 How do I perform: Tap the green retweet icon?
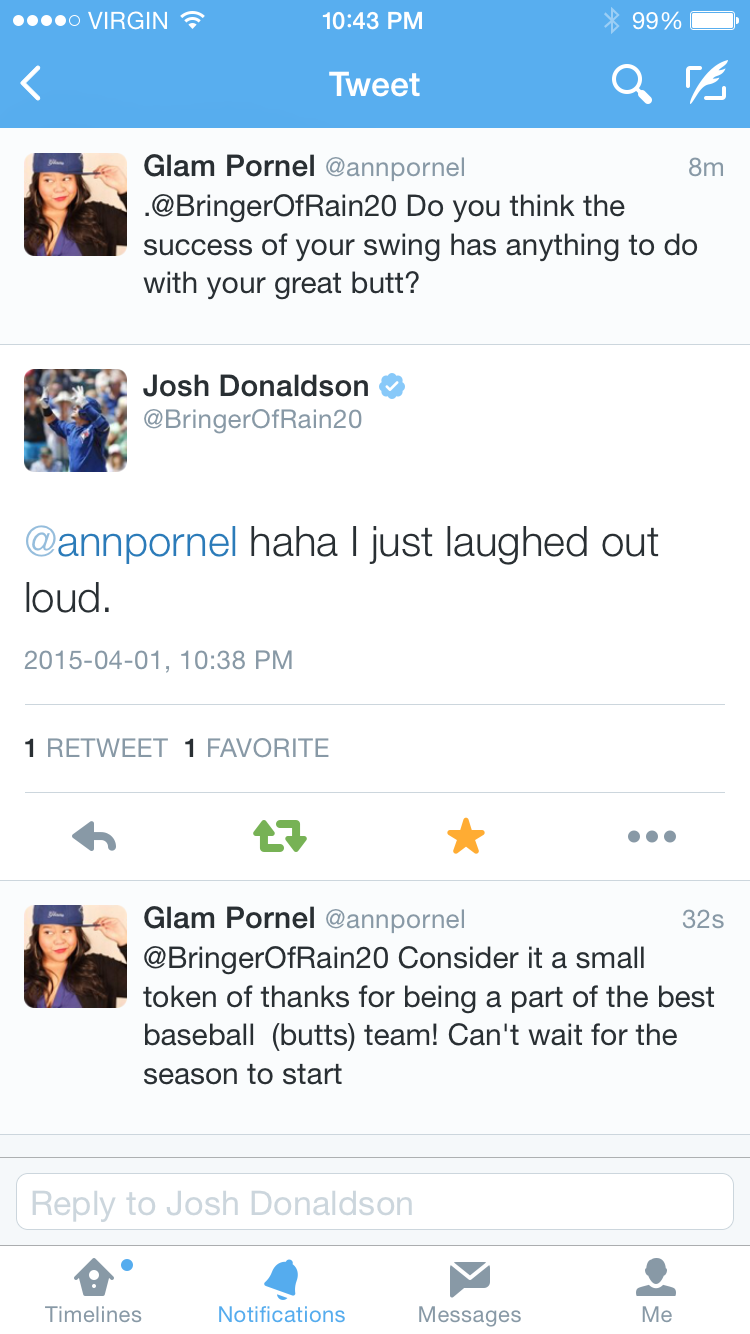pos(280,836)
